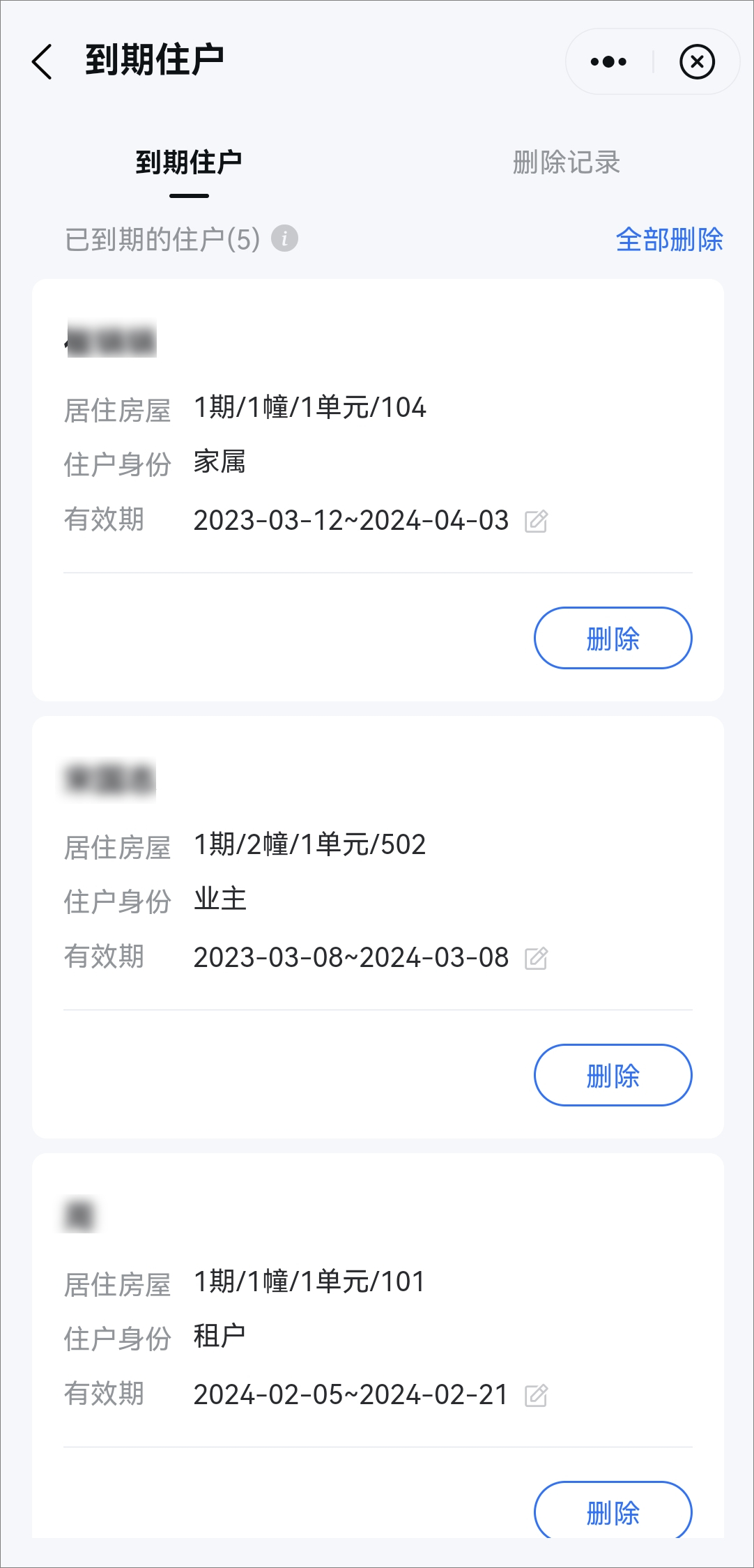Tap 全部删除 to remove all residents
This screenshot has width=754, height=1568.
coord(670,239)
